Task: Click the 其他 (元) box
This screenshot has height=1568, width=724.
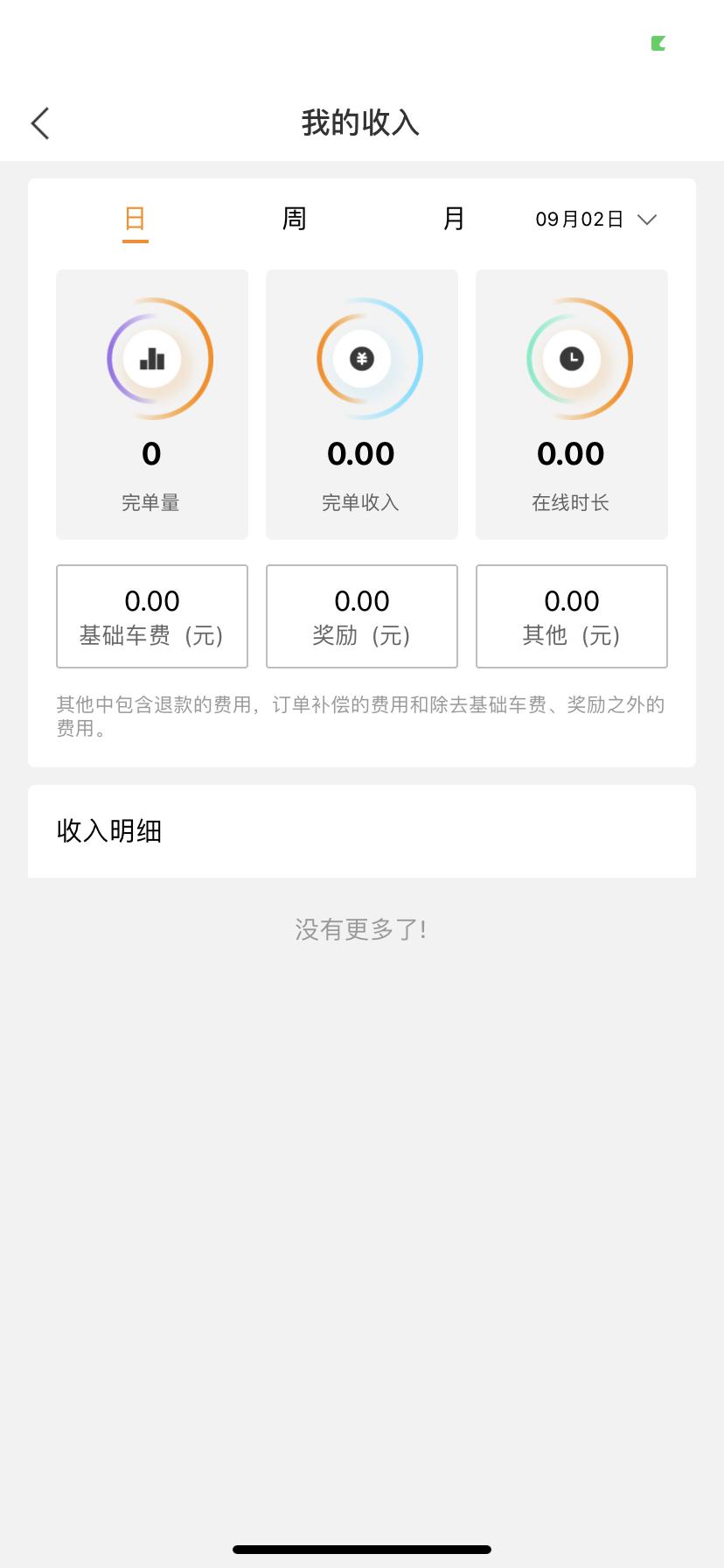Action: pos(571,616)
